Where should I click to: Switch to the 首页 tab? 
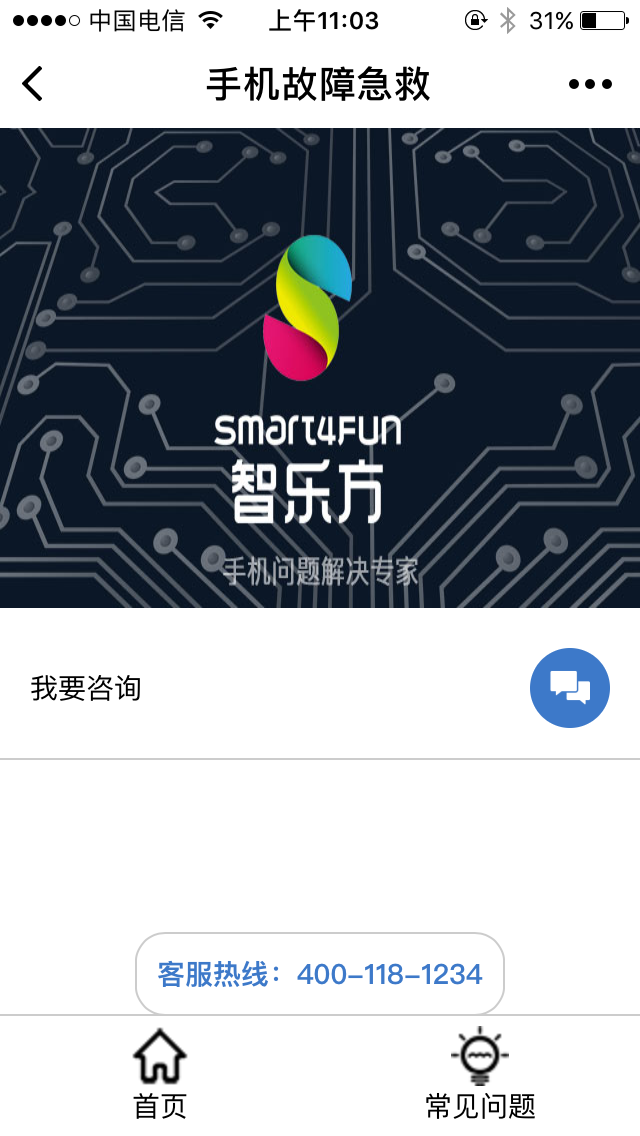pos(160,1076)
